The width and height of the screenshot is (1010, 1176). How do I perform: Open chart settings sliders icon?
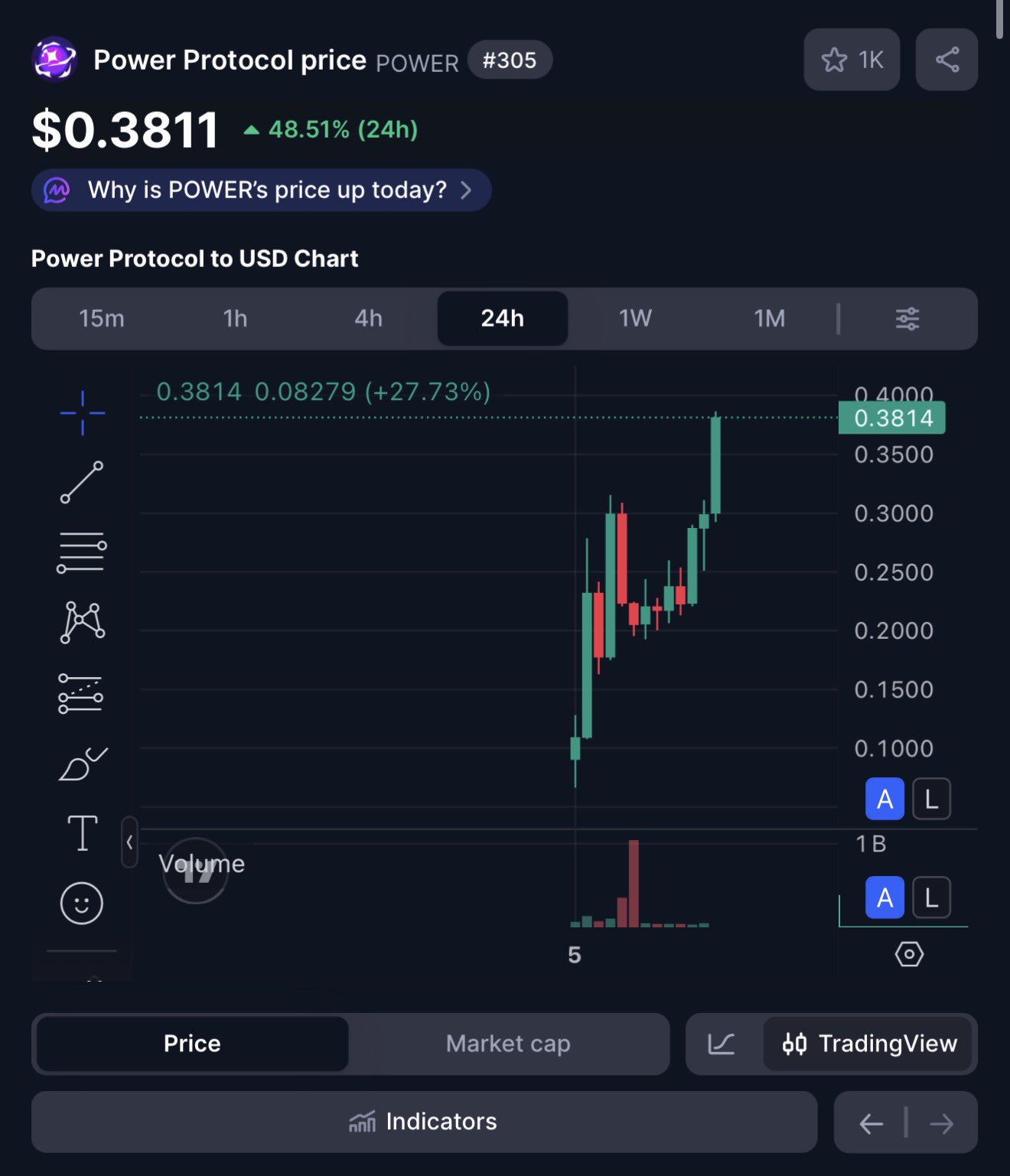907,318
